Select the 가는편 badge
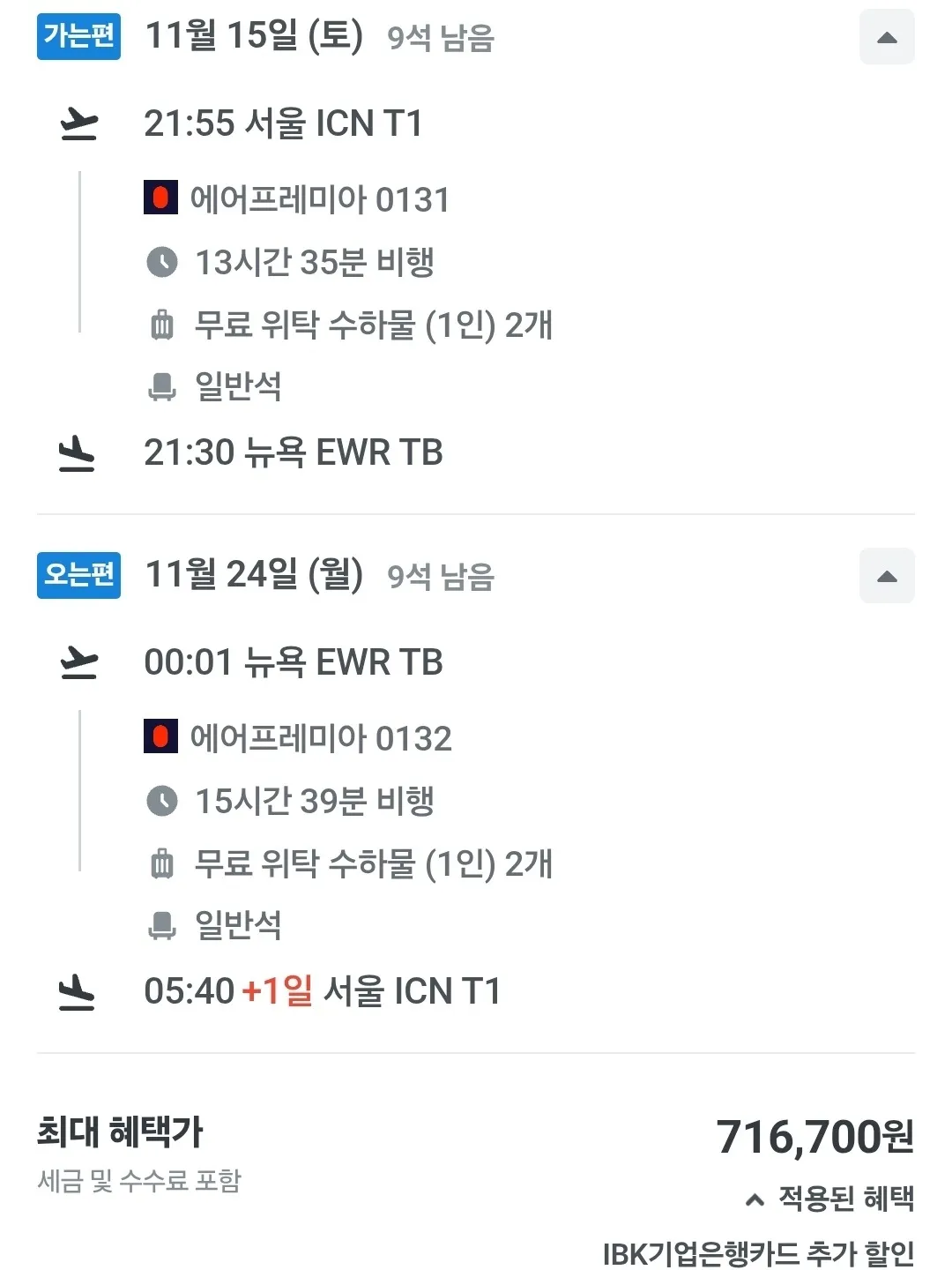952x1270 pixels. pyautogui.click(x=78, y=36)
